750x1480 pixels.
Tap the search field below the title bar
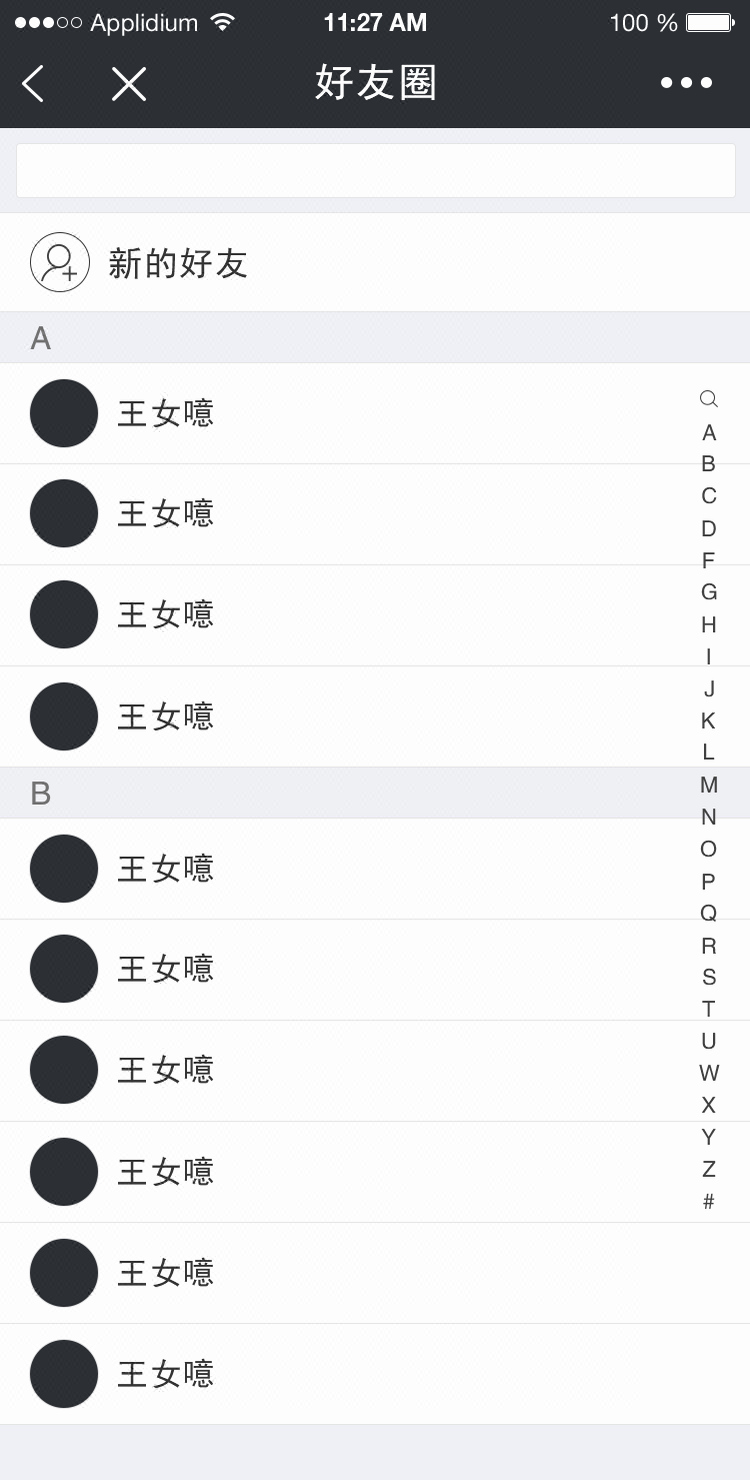(375, 170)
